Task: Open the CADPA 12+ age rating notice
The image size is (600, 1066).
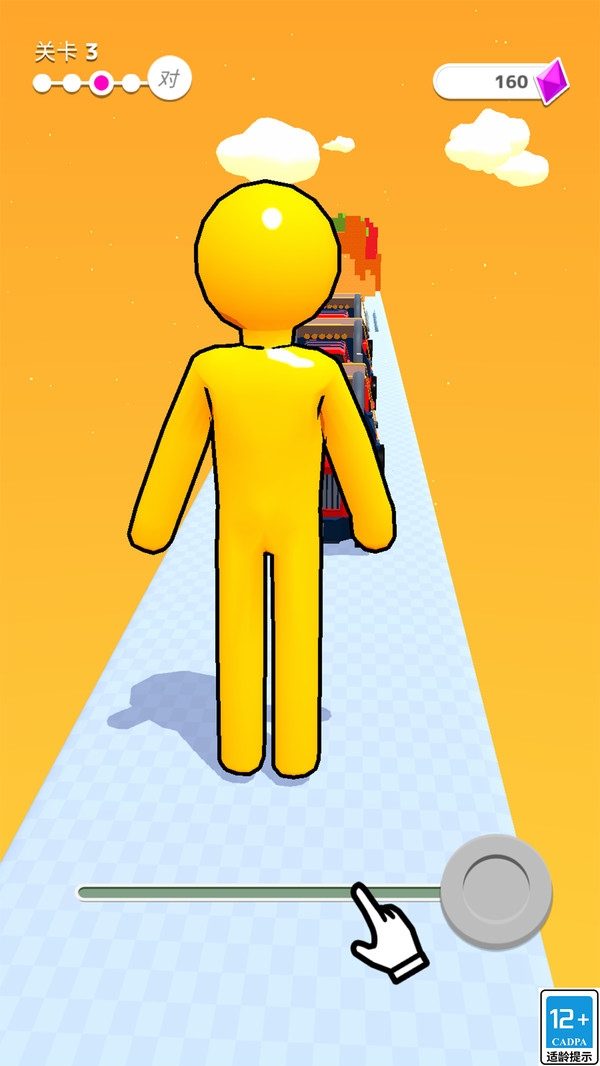Action: point(569,1026)
